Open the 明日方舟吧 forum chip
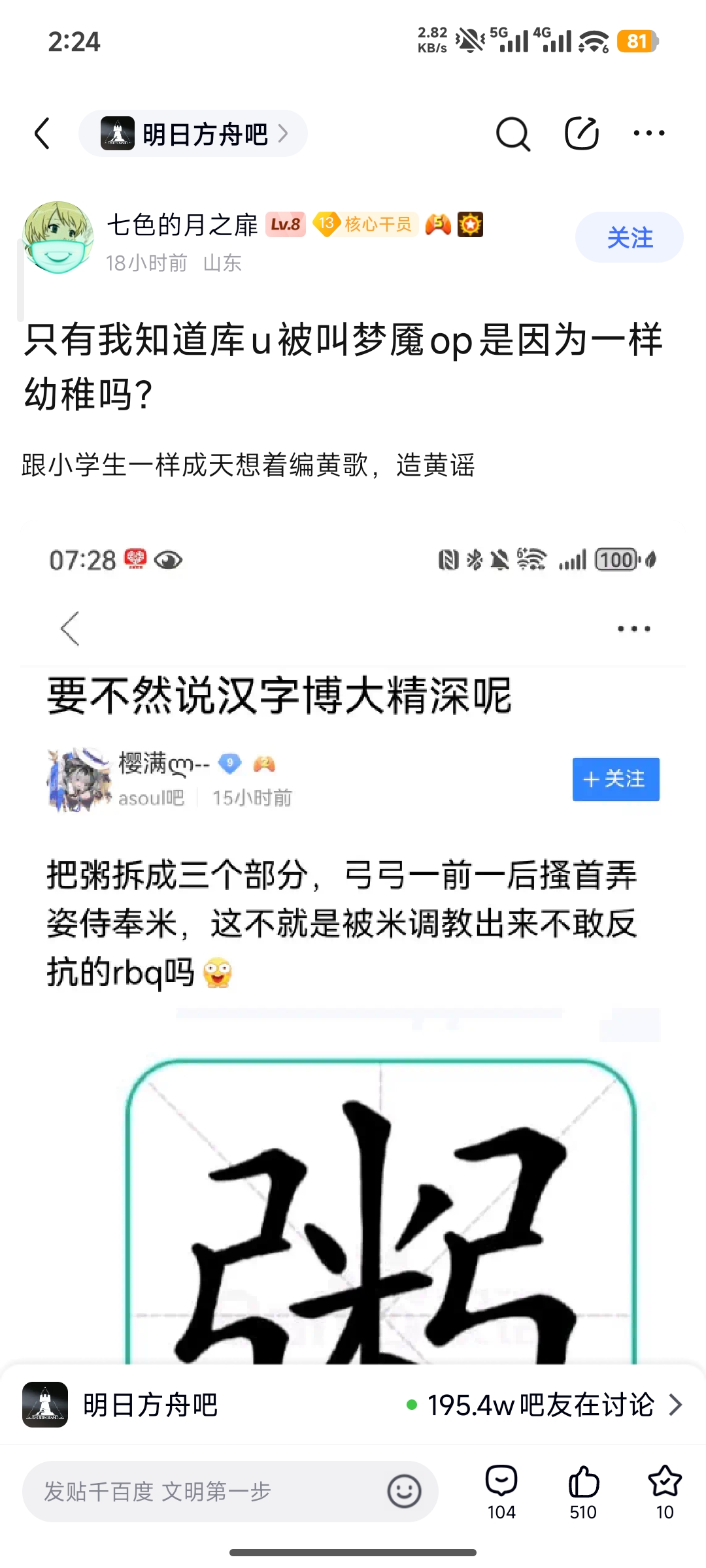 (x=193, y=134)
